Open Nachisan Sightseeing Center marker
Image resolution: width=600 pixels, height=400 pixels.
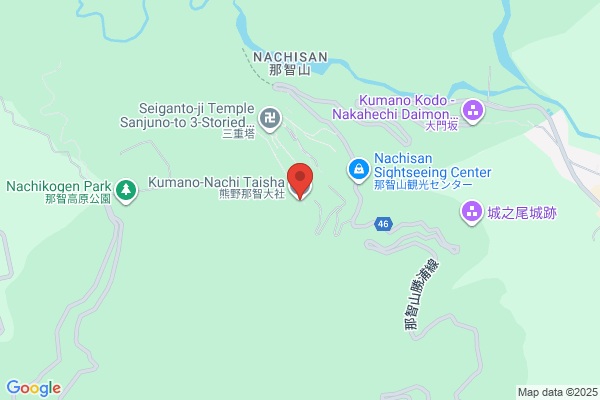pyautogui.click(x=359, y=170)
